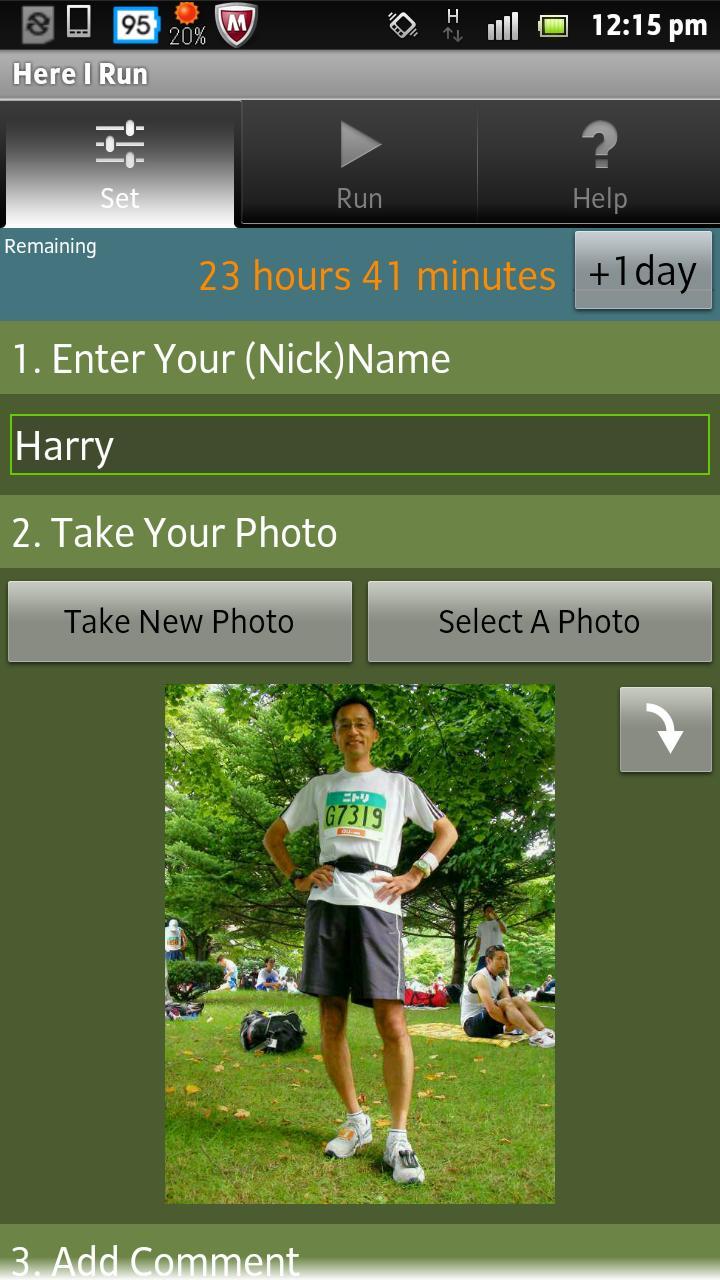Choose Select A Photo button
This screenshot has width=720, height=1280.
pyautogui.click(x=539, y=621)
